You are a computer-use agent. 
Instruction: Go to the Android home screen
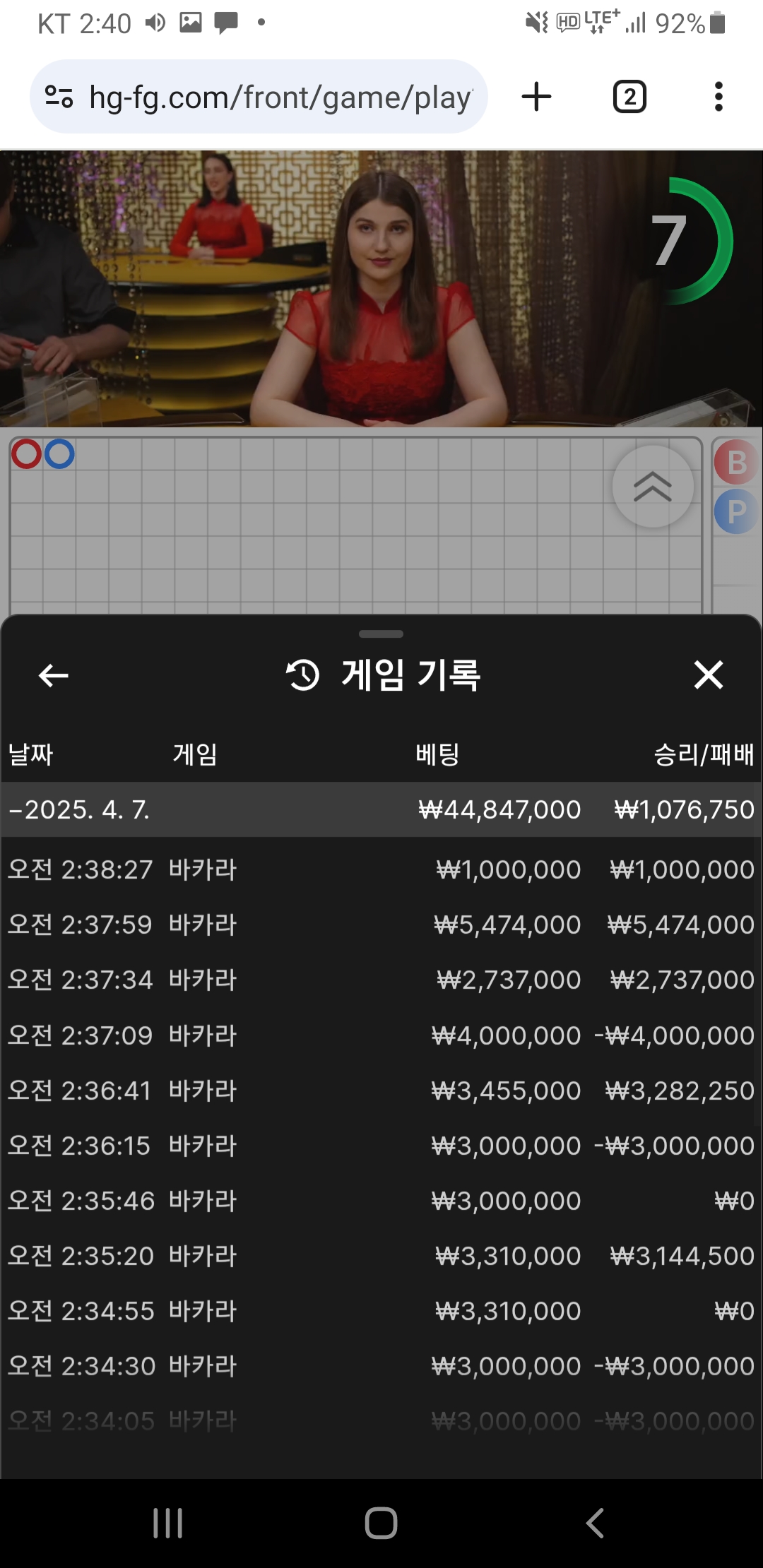pos(381,1523)
